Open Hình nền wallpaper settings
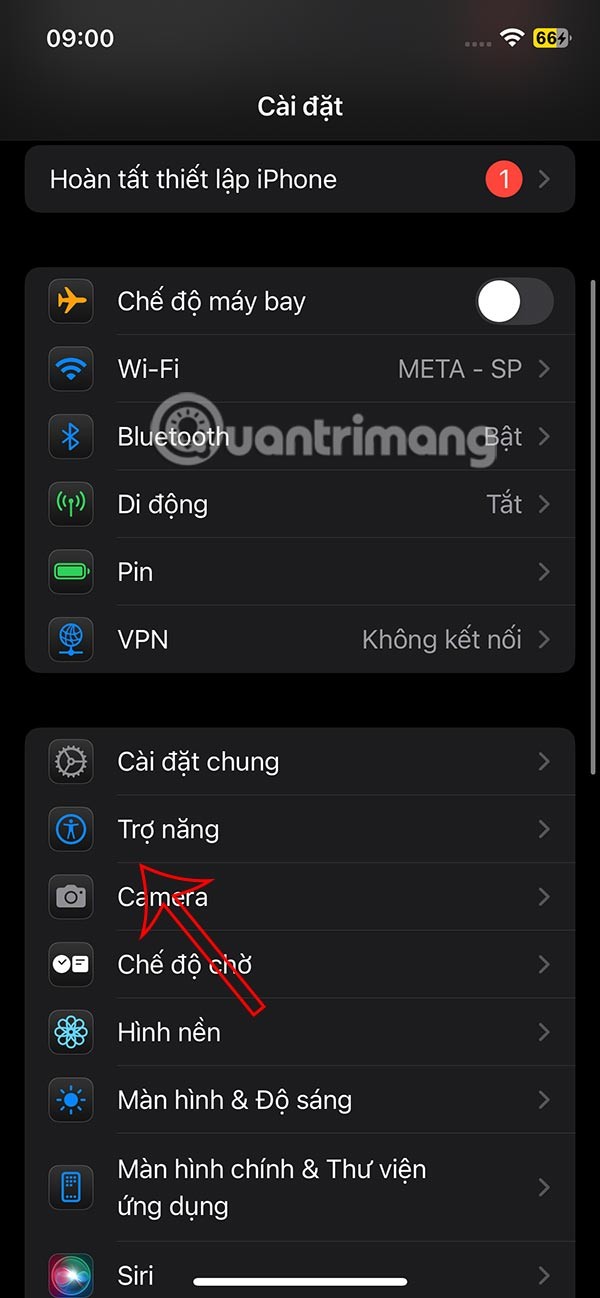 (x=300, y=1032)
